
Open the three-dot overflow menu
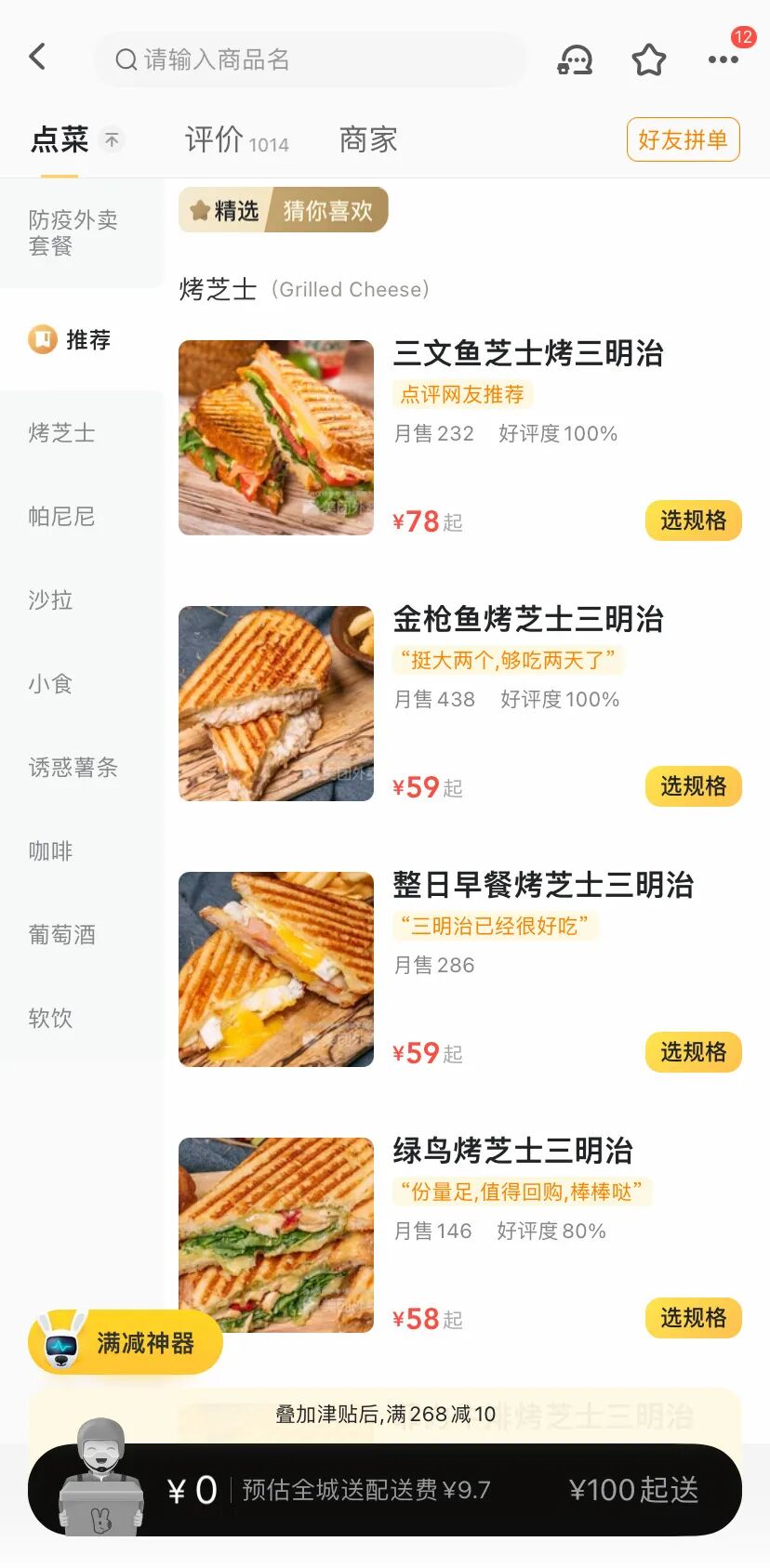(x=723, y=60)
